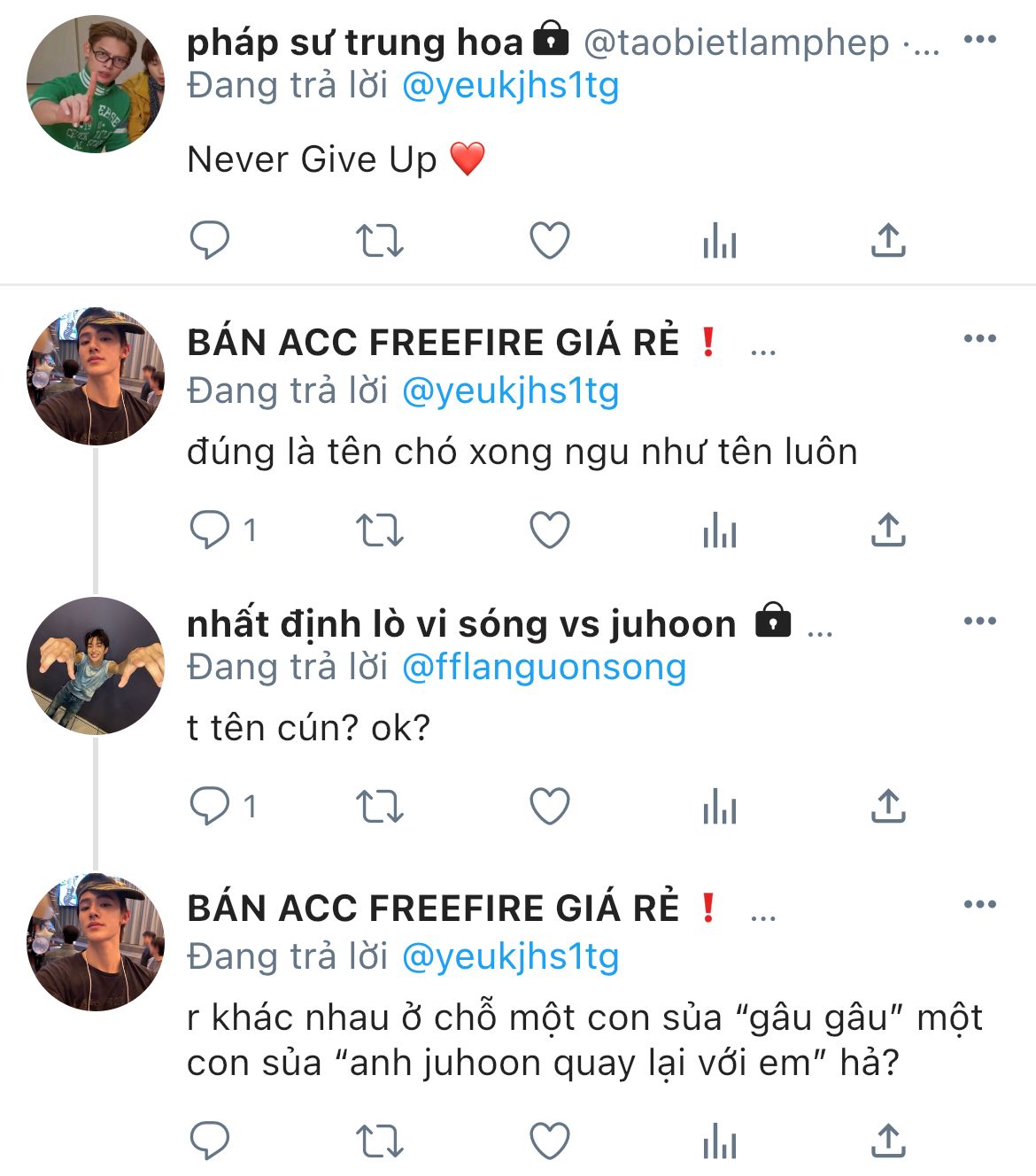View analytics of the "r khác nhau ở chỗ" tweet

[719, 1141]
